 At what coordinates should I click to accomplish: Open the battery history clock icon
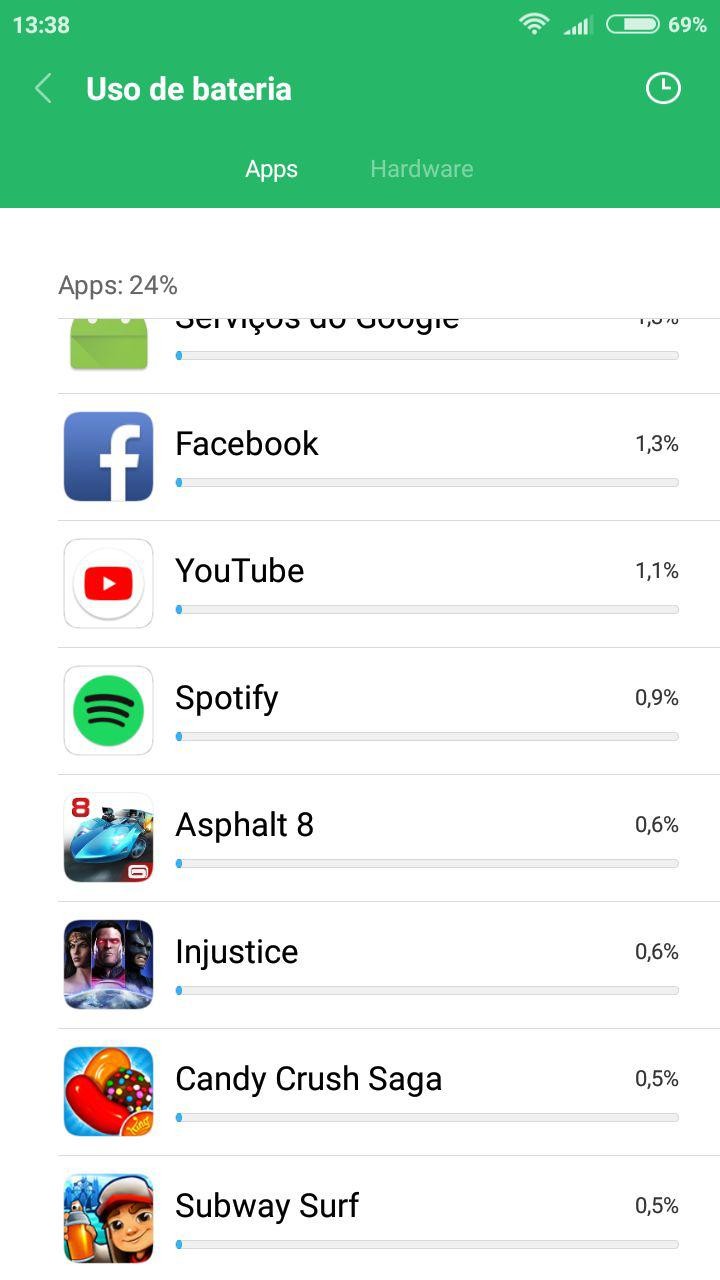[x=662, y=89]
